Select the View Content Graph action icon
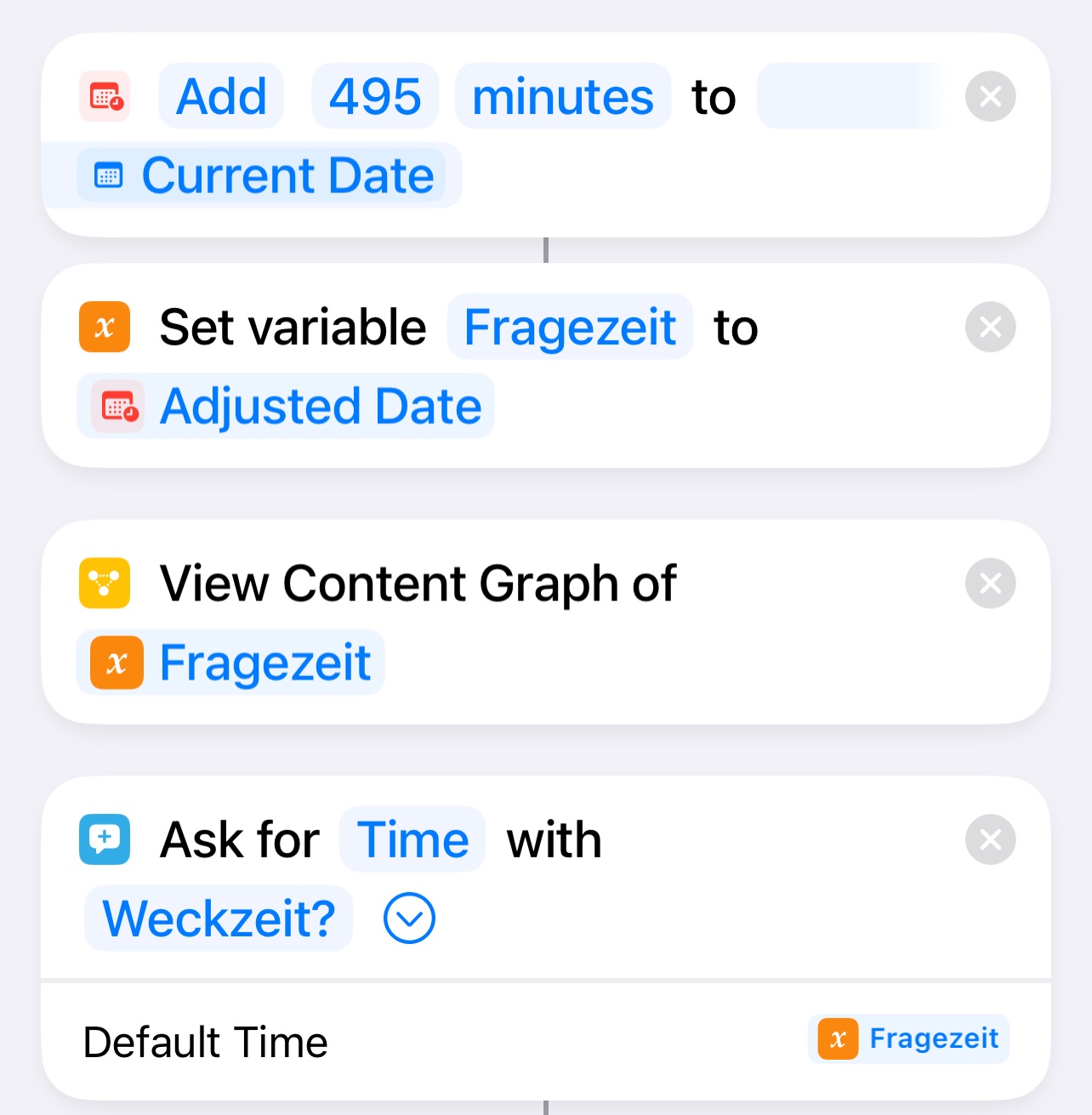 104,583
